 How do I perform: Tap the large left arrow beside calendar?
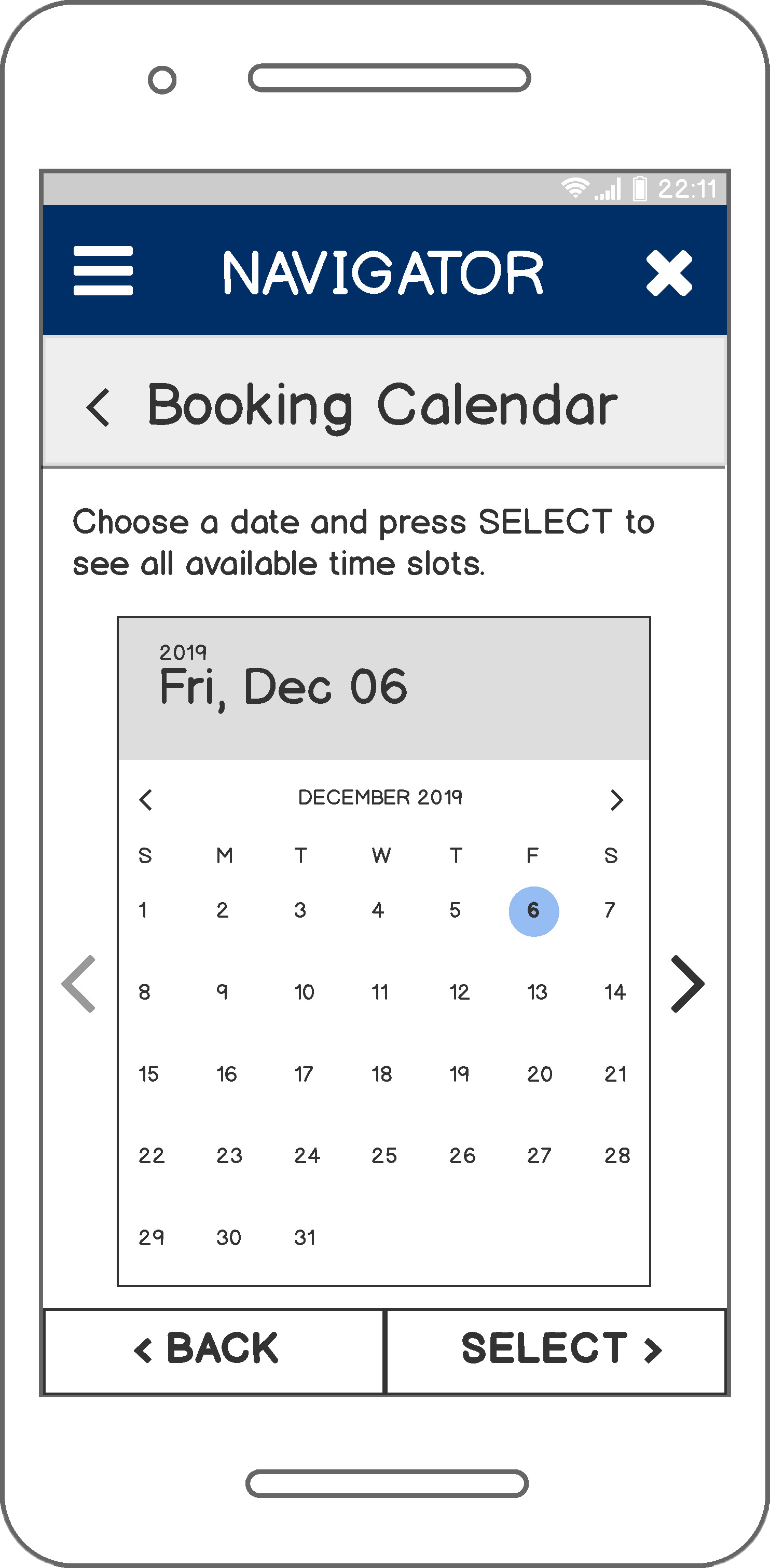pyautogui.click(x=78, y=984)
